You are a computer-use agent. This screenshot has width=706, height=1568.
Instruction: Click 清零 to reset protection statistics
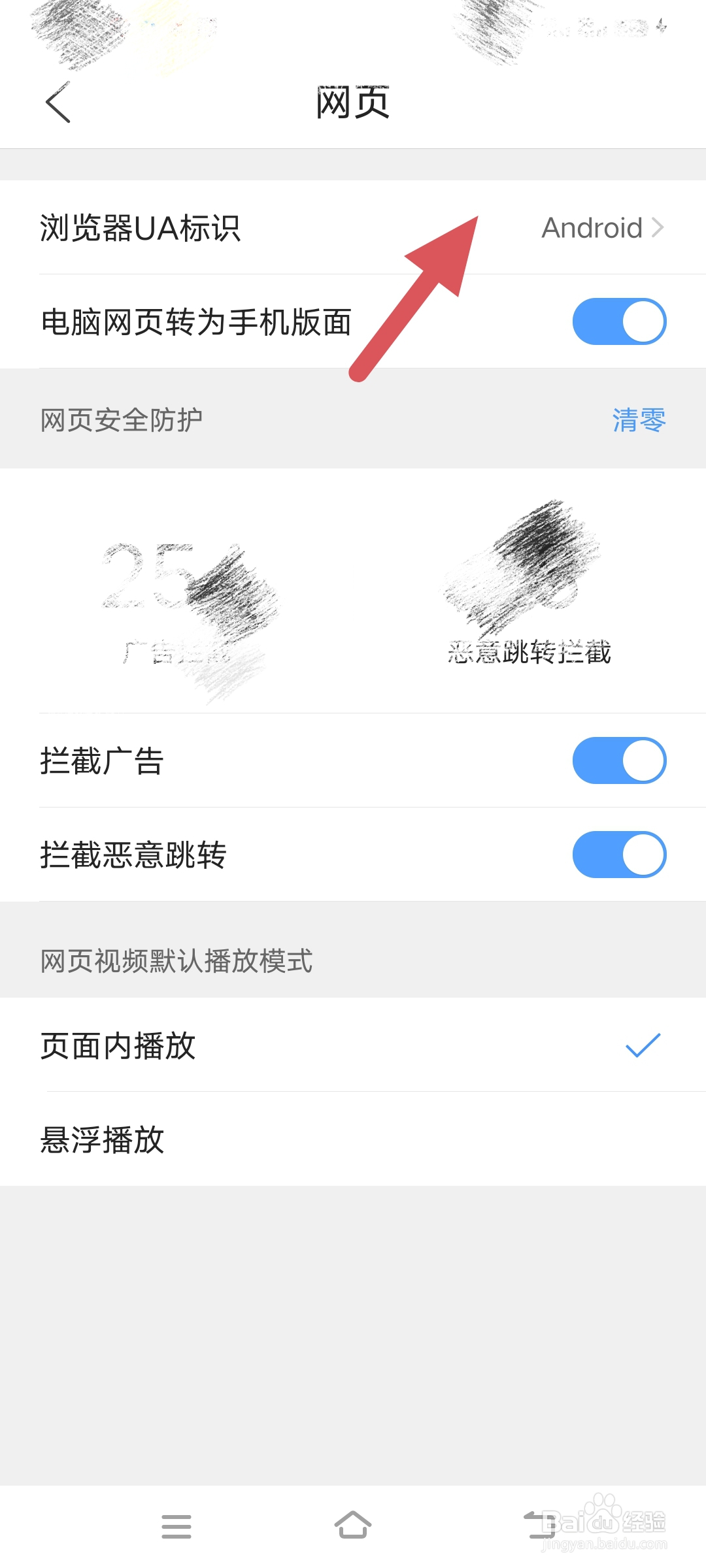pyautogui.click(x=637, y=421)
